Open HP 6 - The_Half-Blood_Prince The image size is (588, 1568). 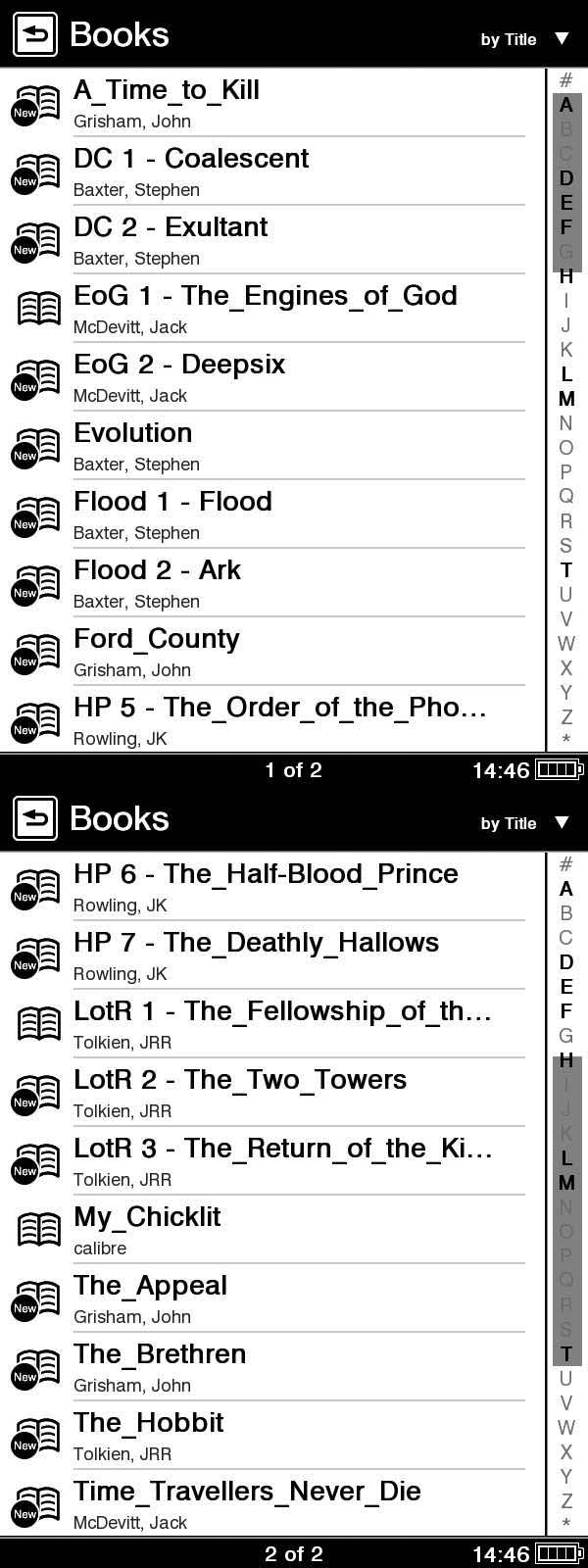pos(266,875)
